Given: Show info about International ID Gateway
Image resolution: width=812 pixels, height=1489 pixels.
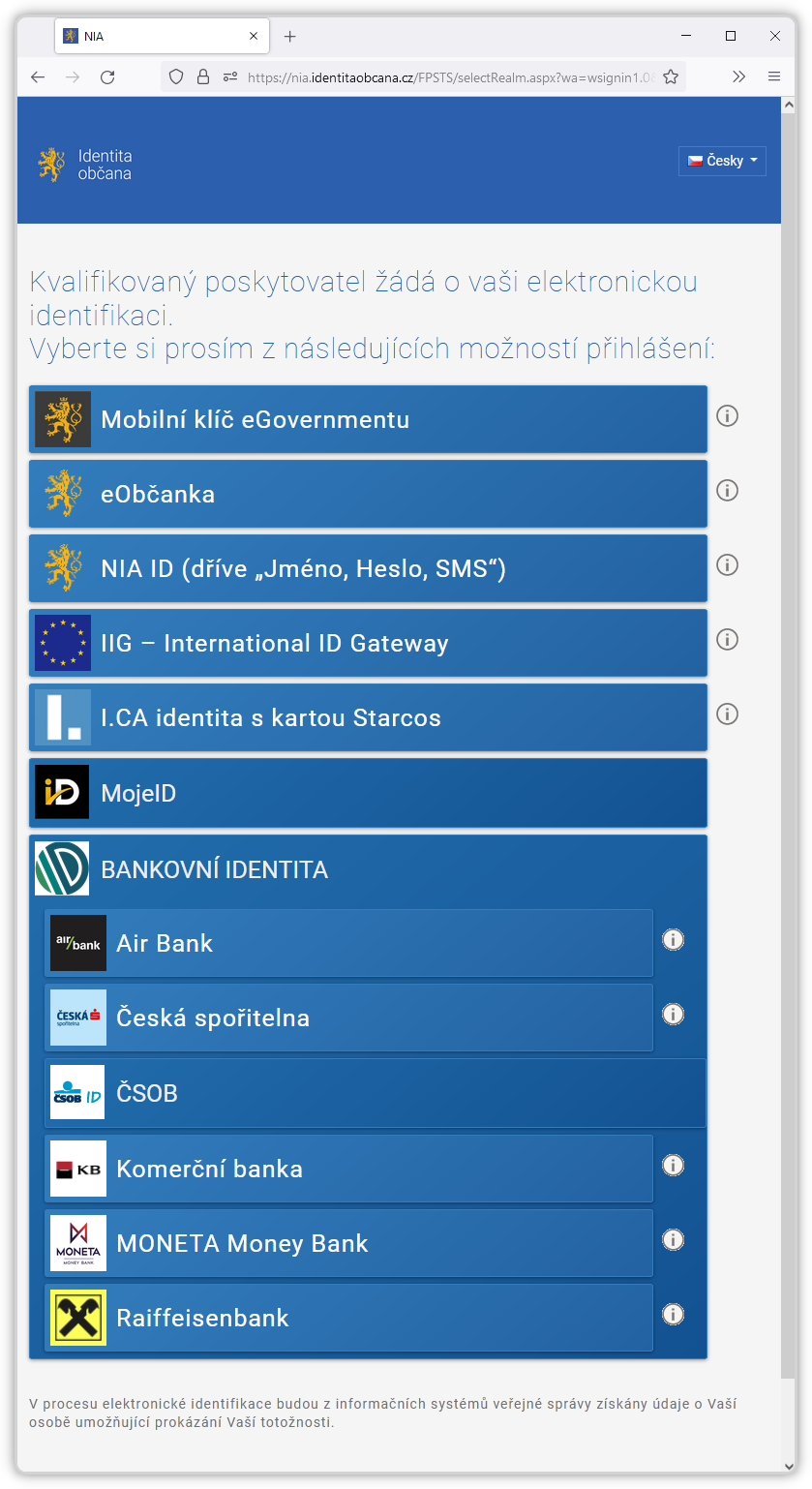Looking at the screenshot, I should [x=727, y=640].
